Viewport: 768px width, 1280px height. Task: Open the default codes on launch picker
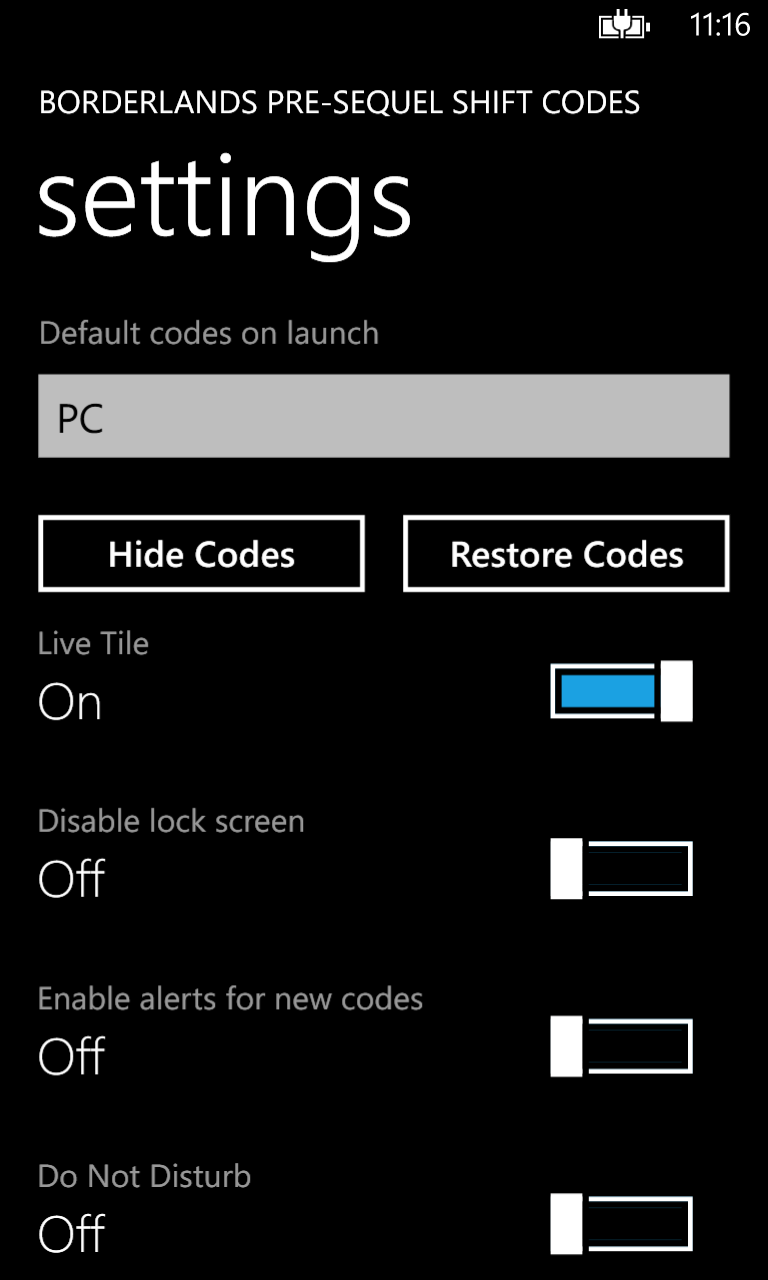pyautogui.click(x=383, y=416)
